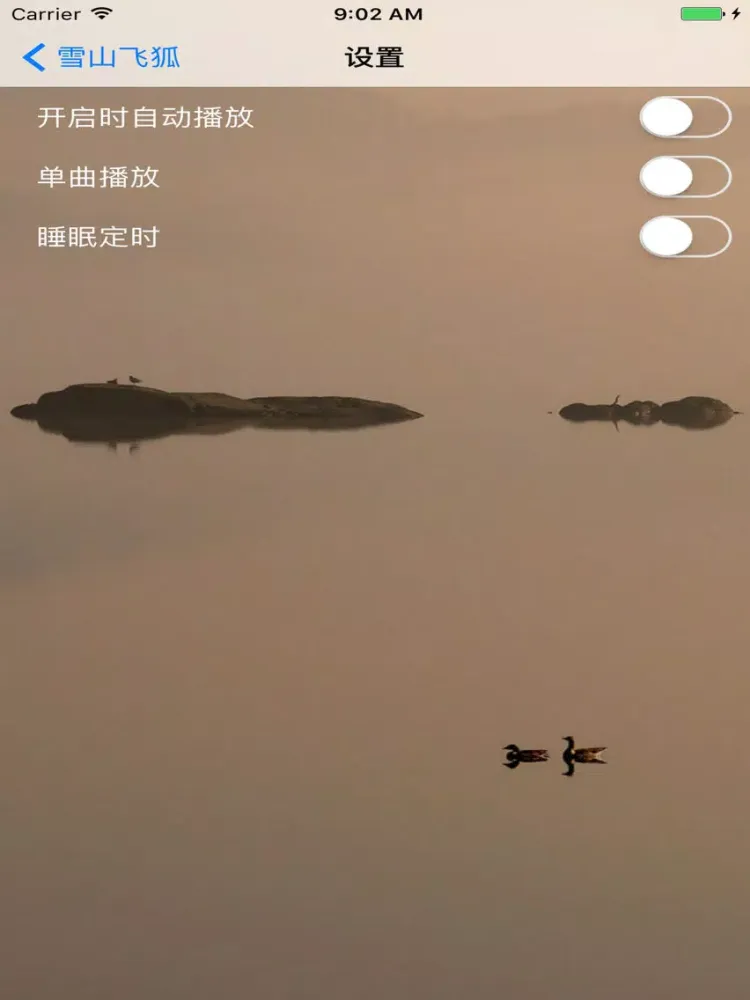
Task: Enable the 开启时自动播放 switch
Action: pyautogui.click(x=685, y=117)
